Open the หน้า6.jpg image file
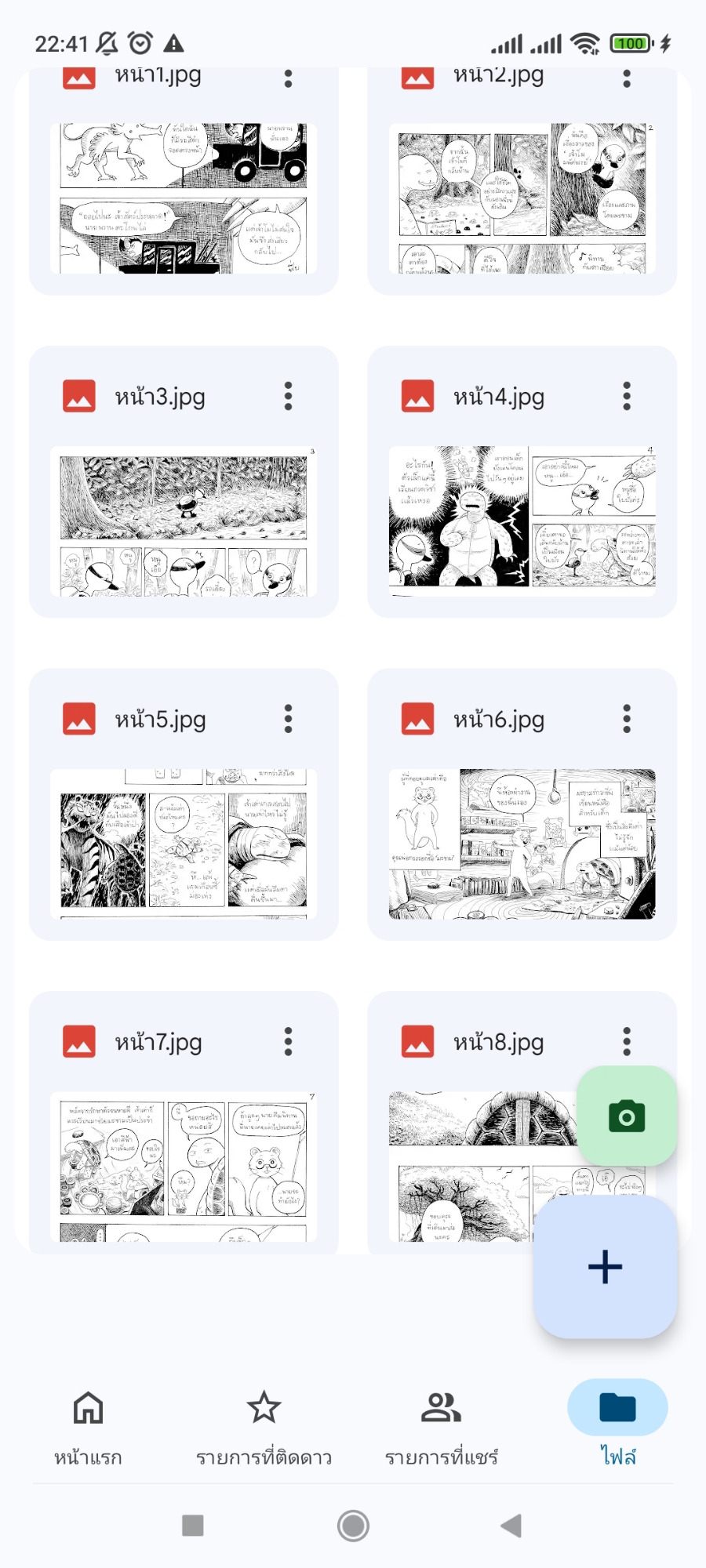 pyautogui.click(x=522, y=844)
